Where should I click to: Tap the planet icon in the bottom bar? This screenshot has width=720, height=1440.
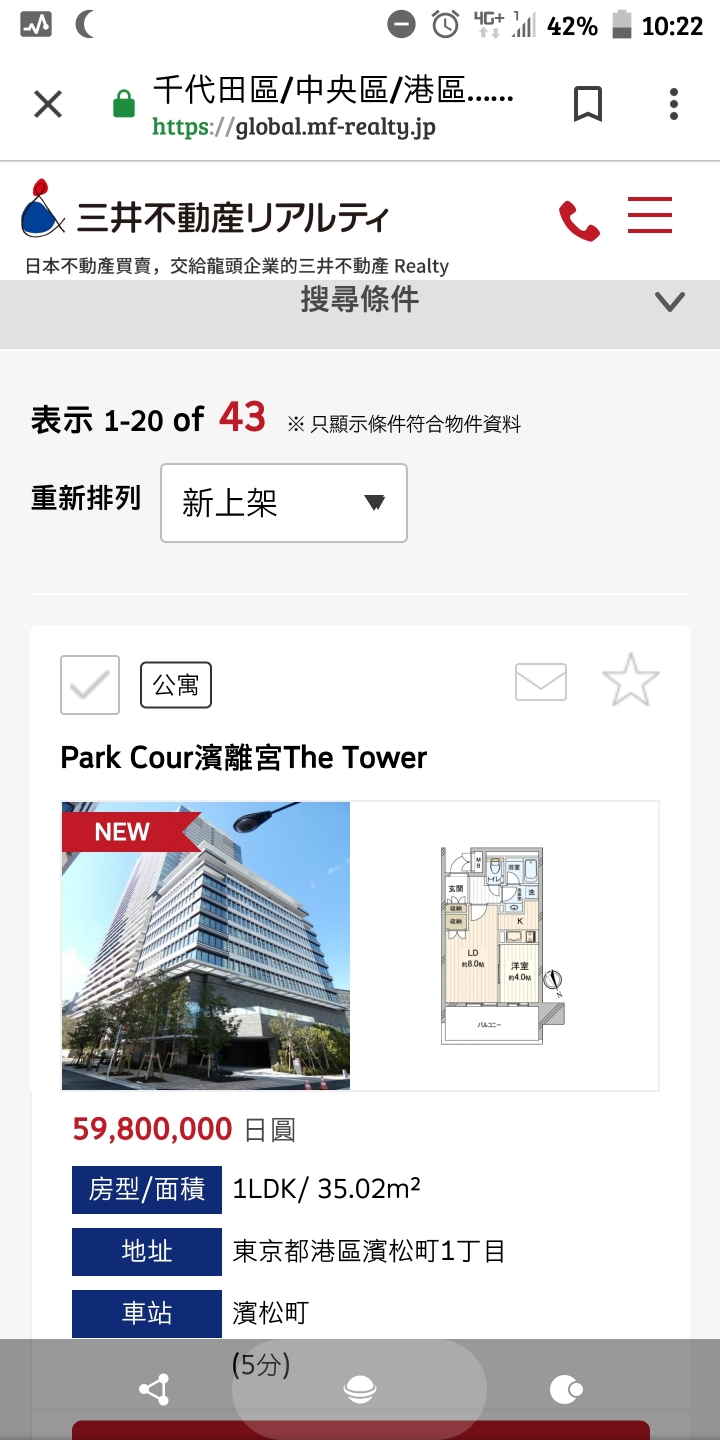(360, 1389)
